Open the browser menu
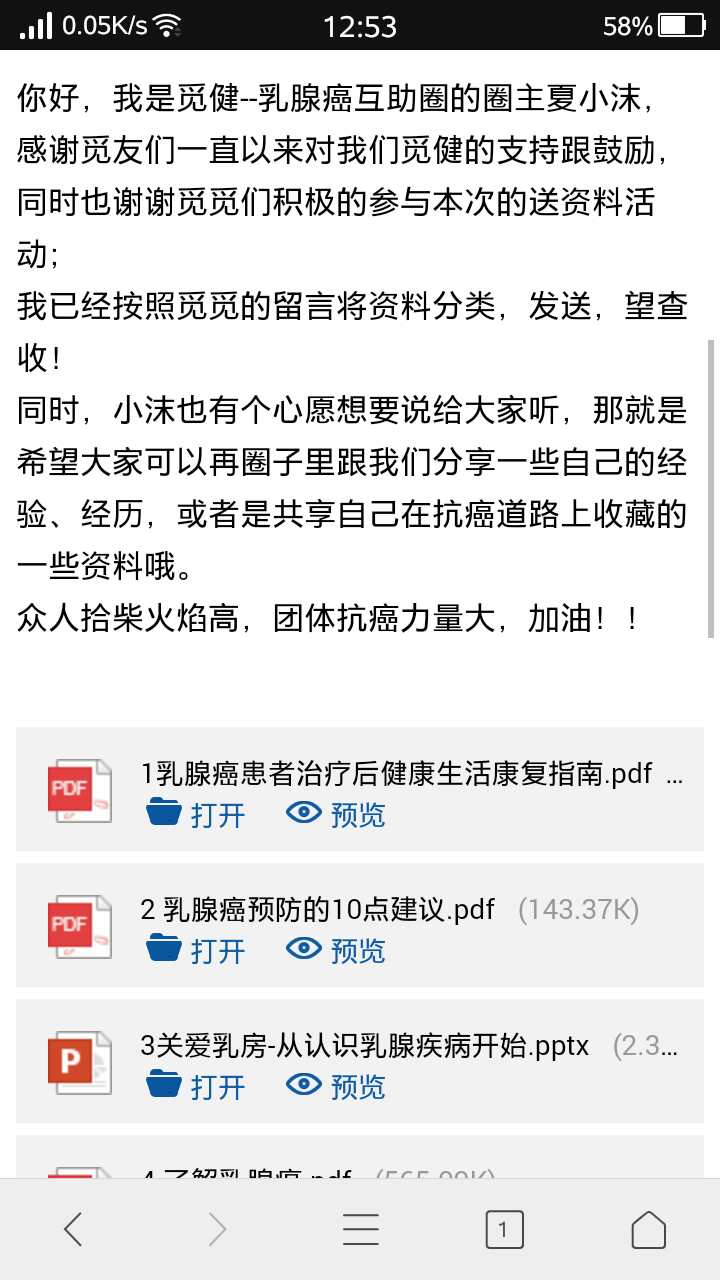 (361, 1229)
